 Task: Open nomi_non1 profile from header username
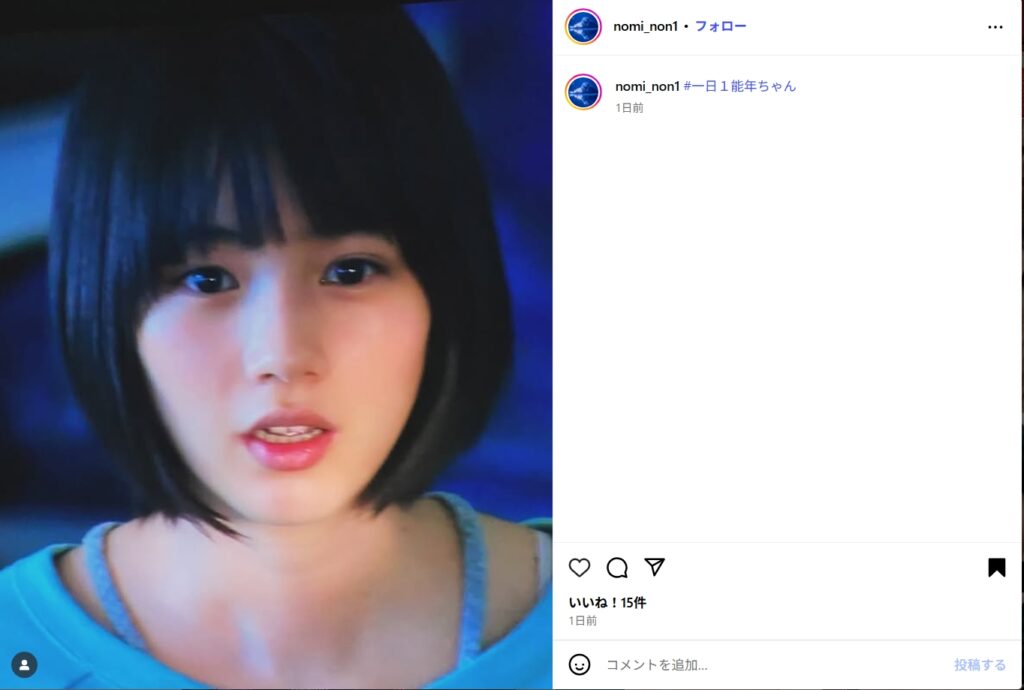click(x=645, y=26)
